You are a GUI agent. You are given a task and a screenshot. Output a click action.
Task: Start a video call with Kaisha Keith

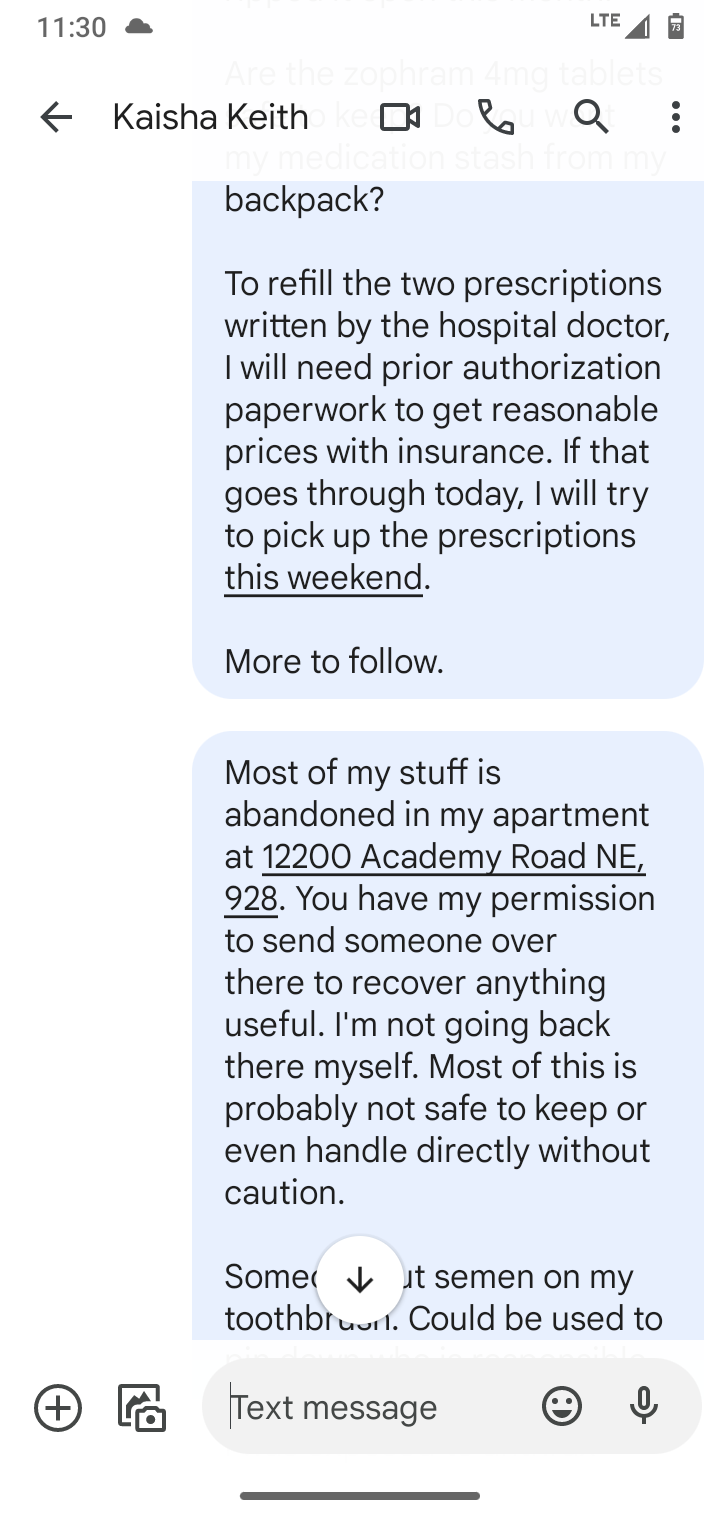(x=400, y=117)
